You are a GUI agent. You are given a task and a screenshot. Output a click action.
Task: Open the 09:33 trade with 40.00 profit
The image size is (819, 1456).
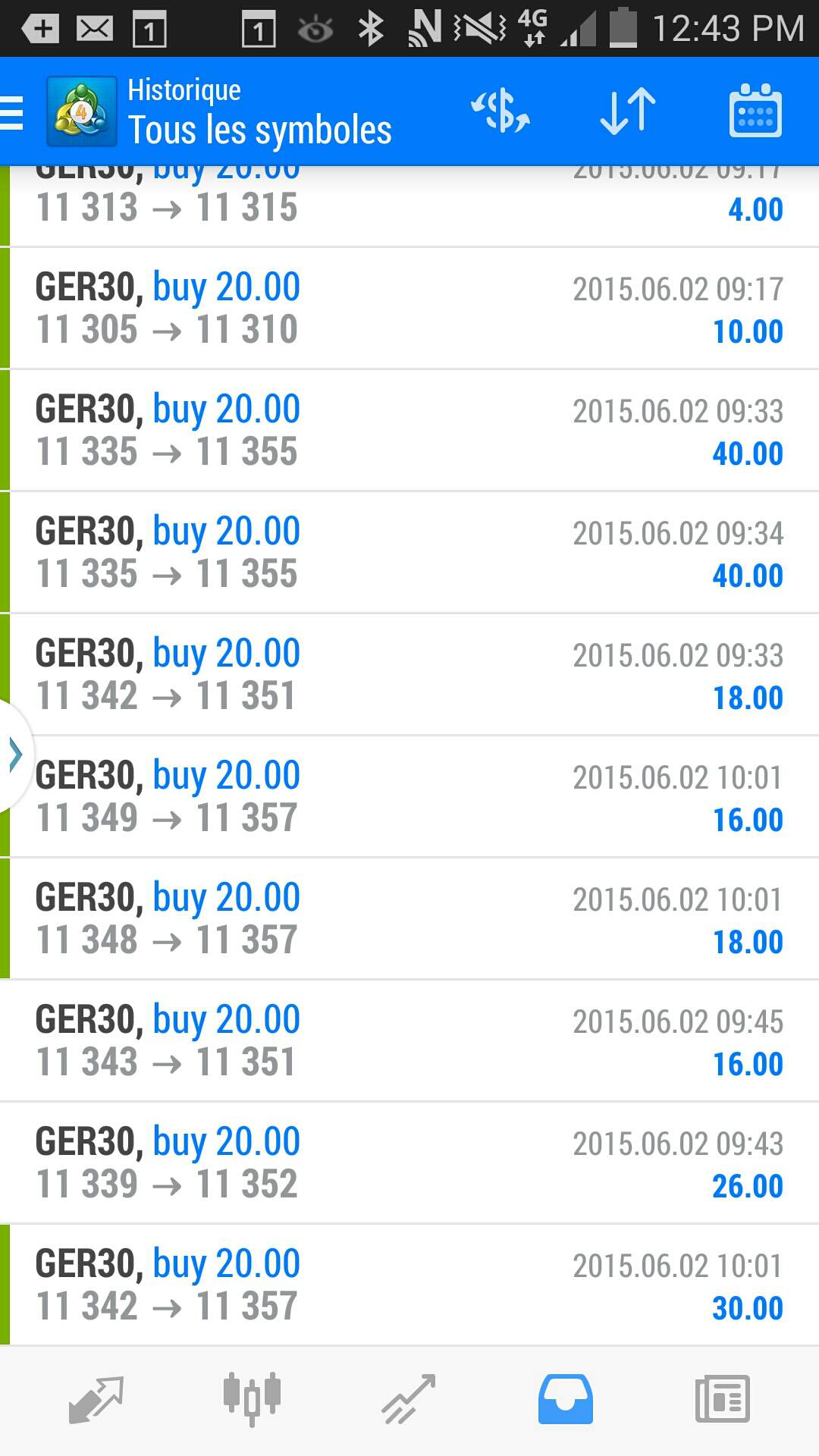pyautogui.click(x=409, y=431)
